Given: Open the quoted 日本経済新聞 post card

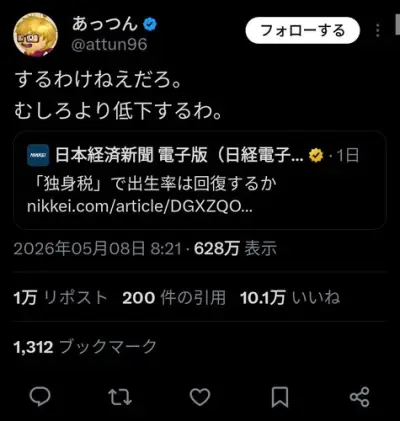Looking at the screenshot, I should 200,180.
